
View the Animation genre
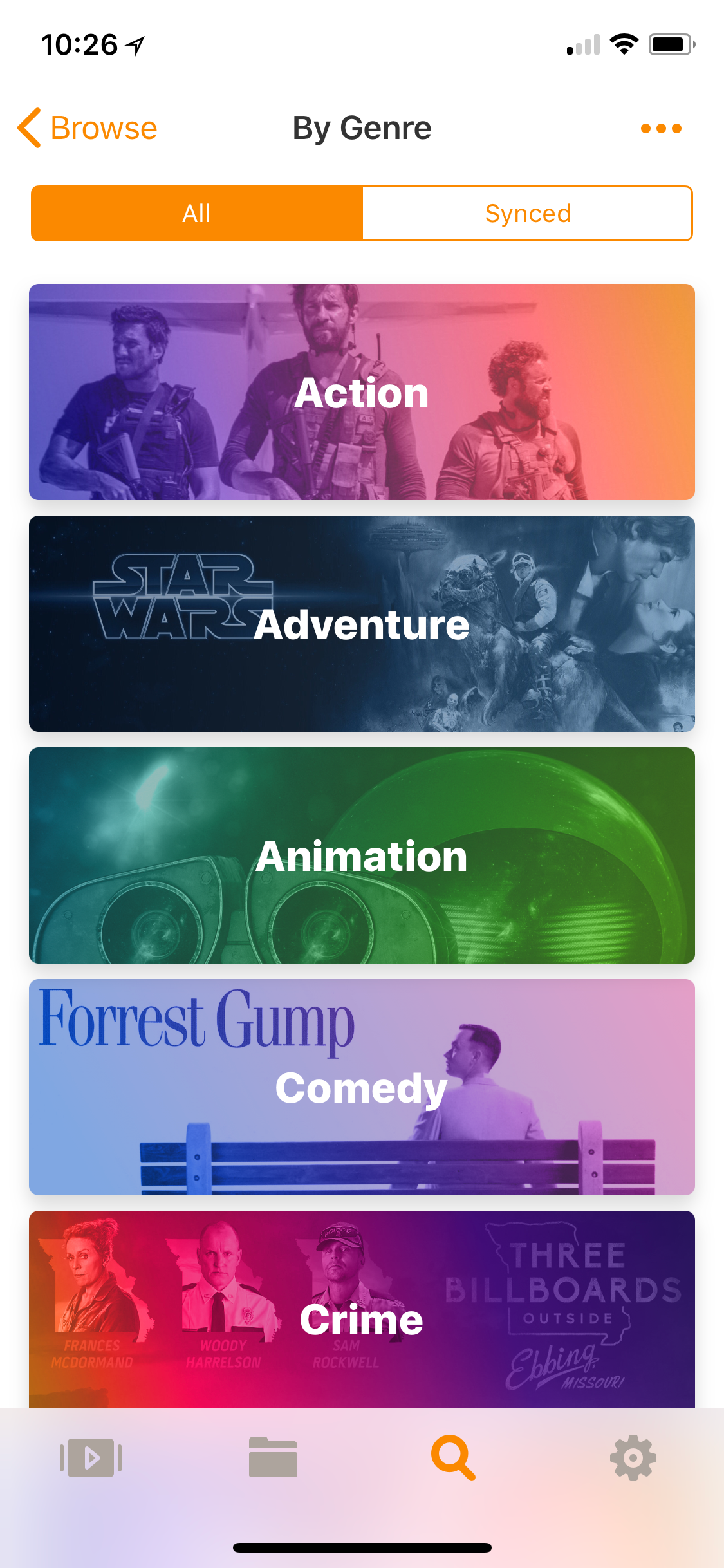(x=362, y=855)
